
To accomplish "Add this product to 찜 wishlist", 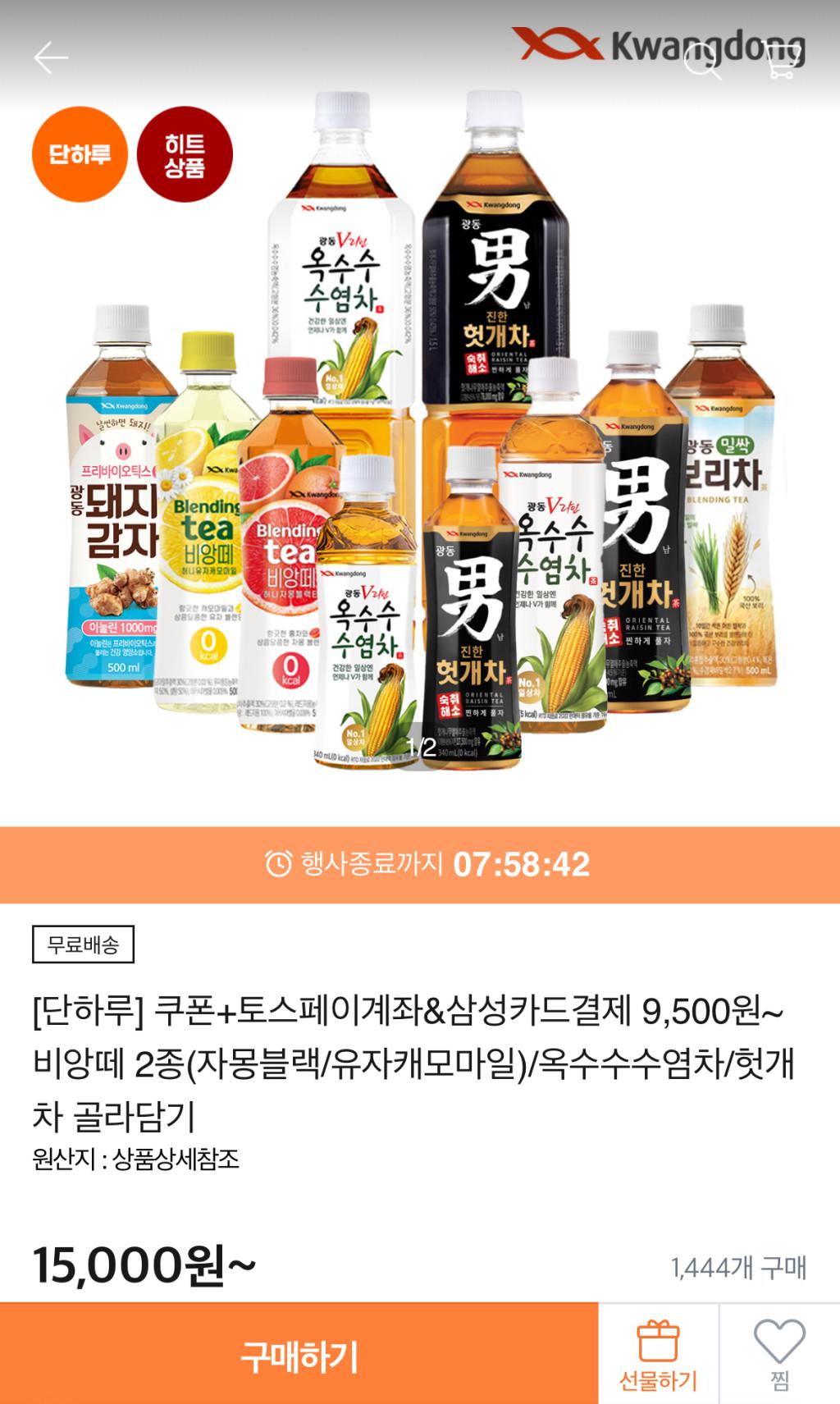I will pyautogui.click(x=779, y=1355).
